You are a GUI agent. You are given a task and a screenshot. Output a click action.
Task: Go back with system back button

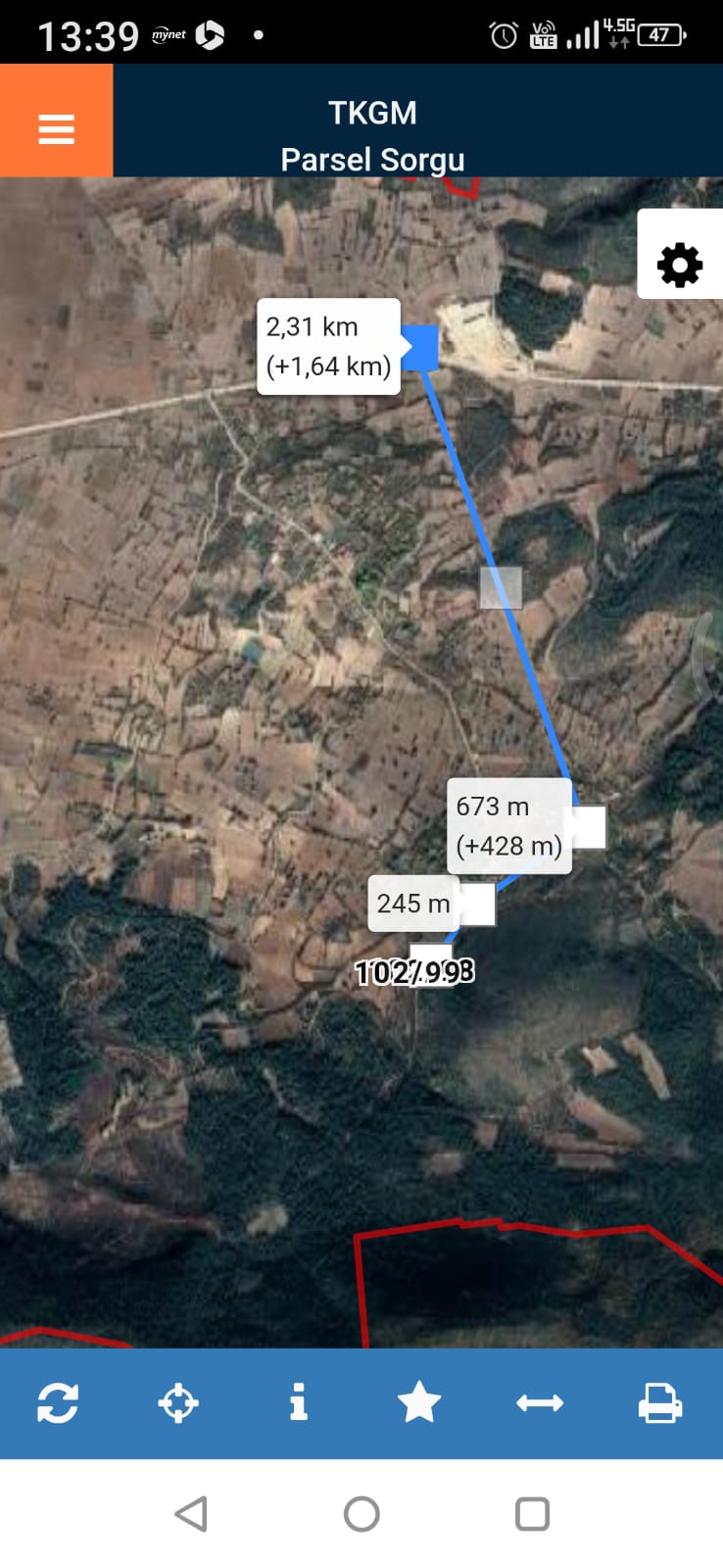(x=191, y=1514)
